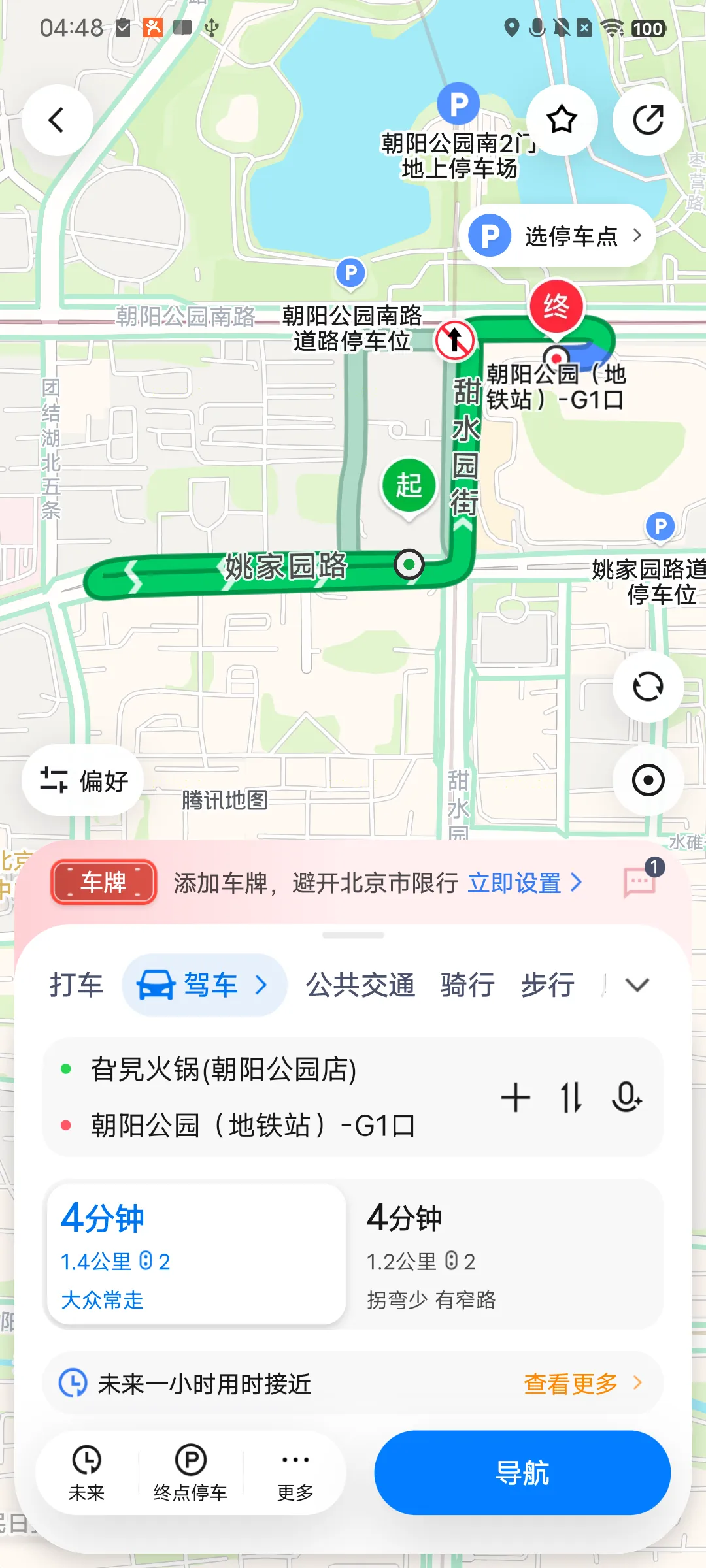Swap start and destination points
Screen dimensions: 706x1568
coord(571,1098)
